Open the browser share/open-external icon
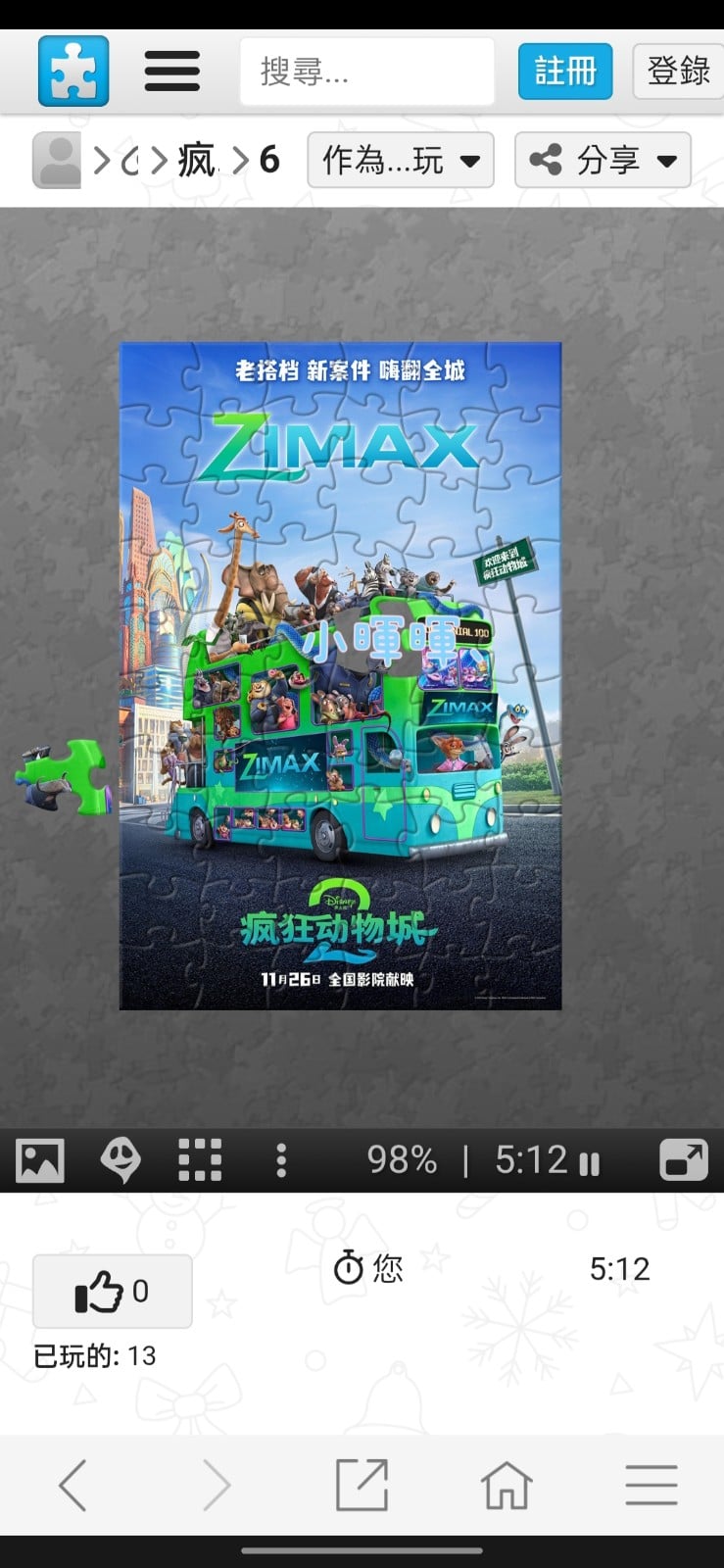Image resolution: width=724 pixels, height=1568 pixels. [362, 1486]
